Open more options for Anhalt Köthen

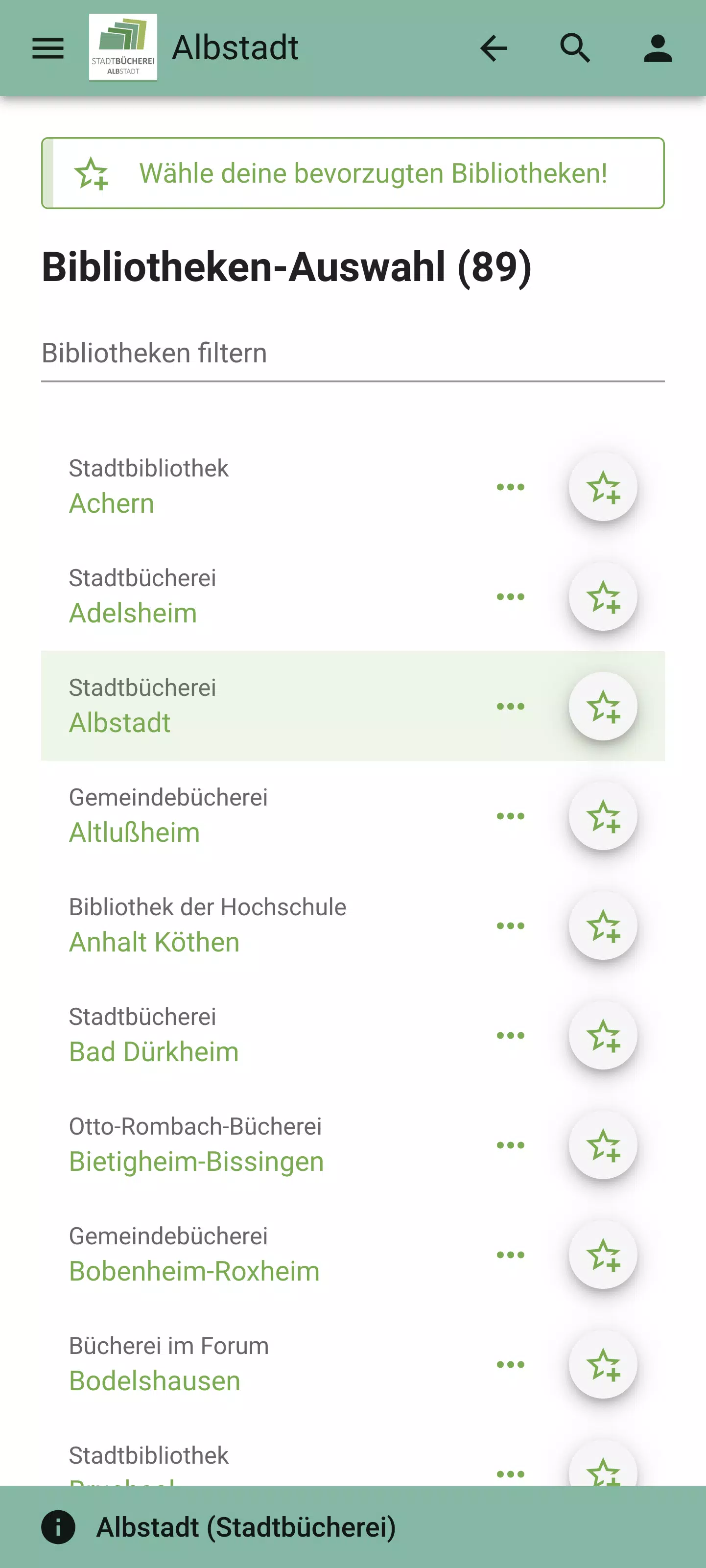tap(510, 926)
